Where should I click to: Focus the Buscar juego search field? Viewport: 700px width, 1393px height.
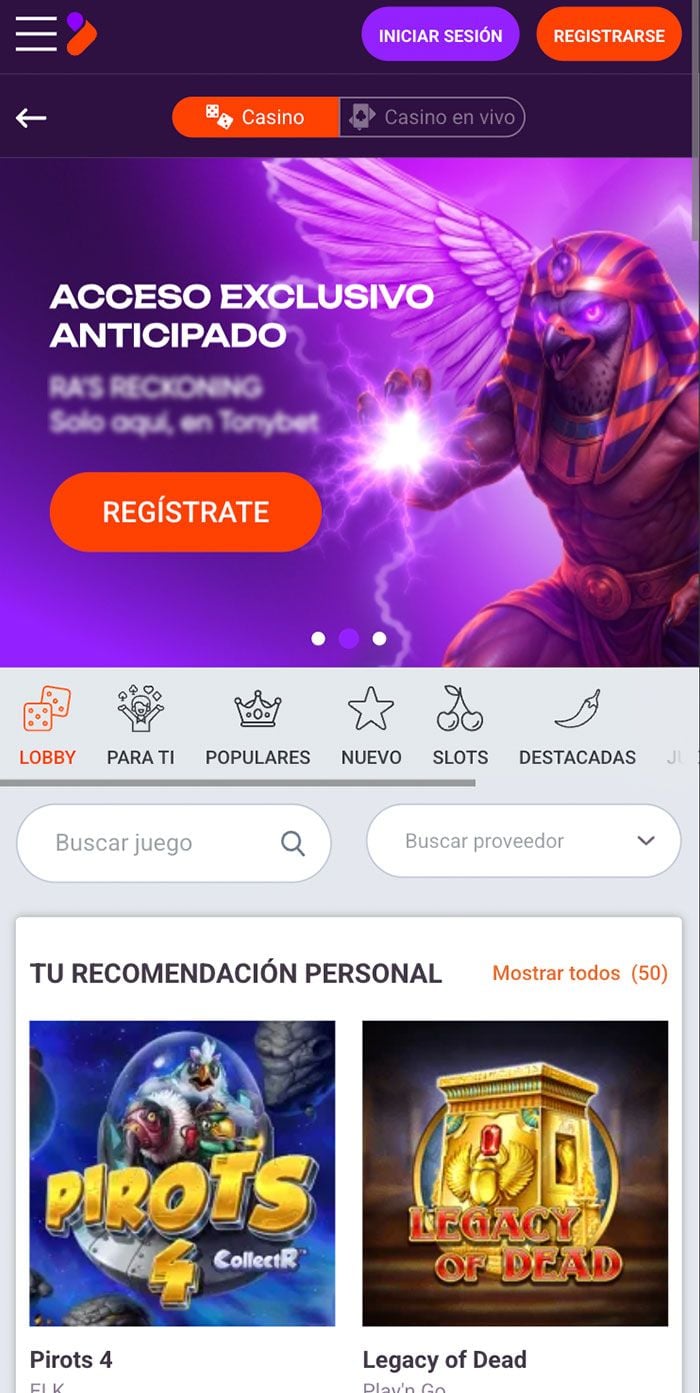160,843
